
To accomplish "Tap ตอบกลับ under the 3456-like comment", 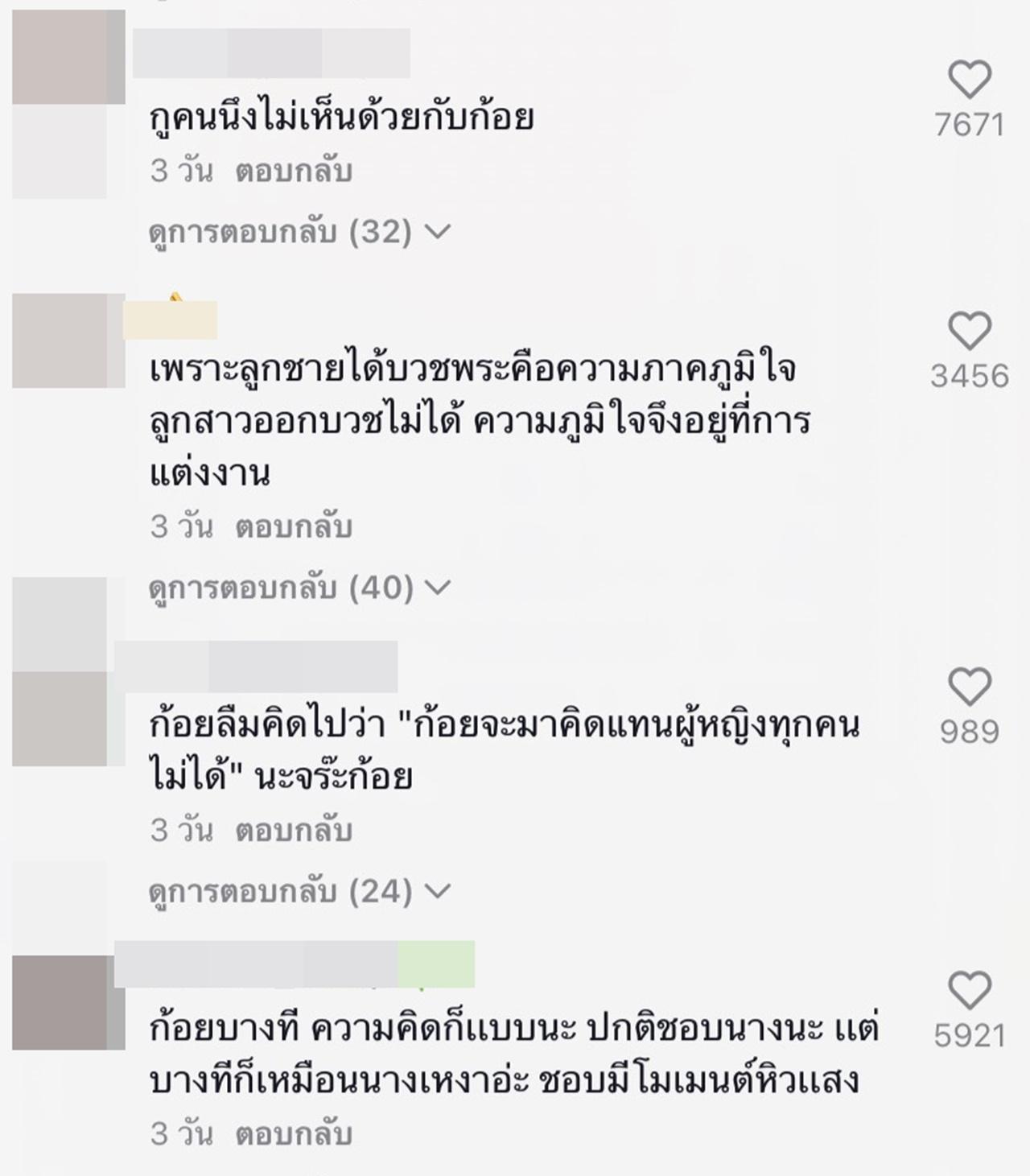I will [294, 526].
